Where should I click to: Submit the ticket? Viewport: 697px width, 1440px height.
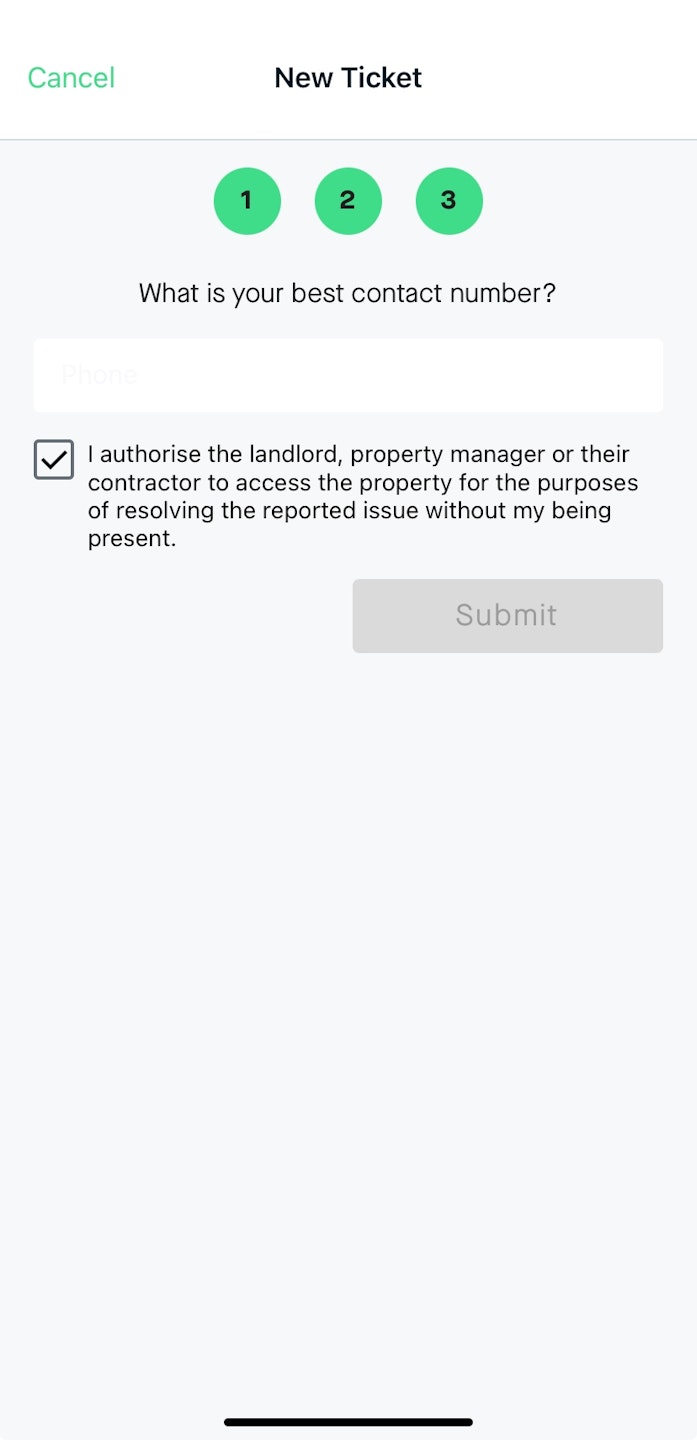507,615
